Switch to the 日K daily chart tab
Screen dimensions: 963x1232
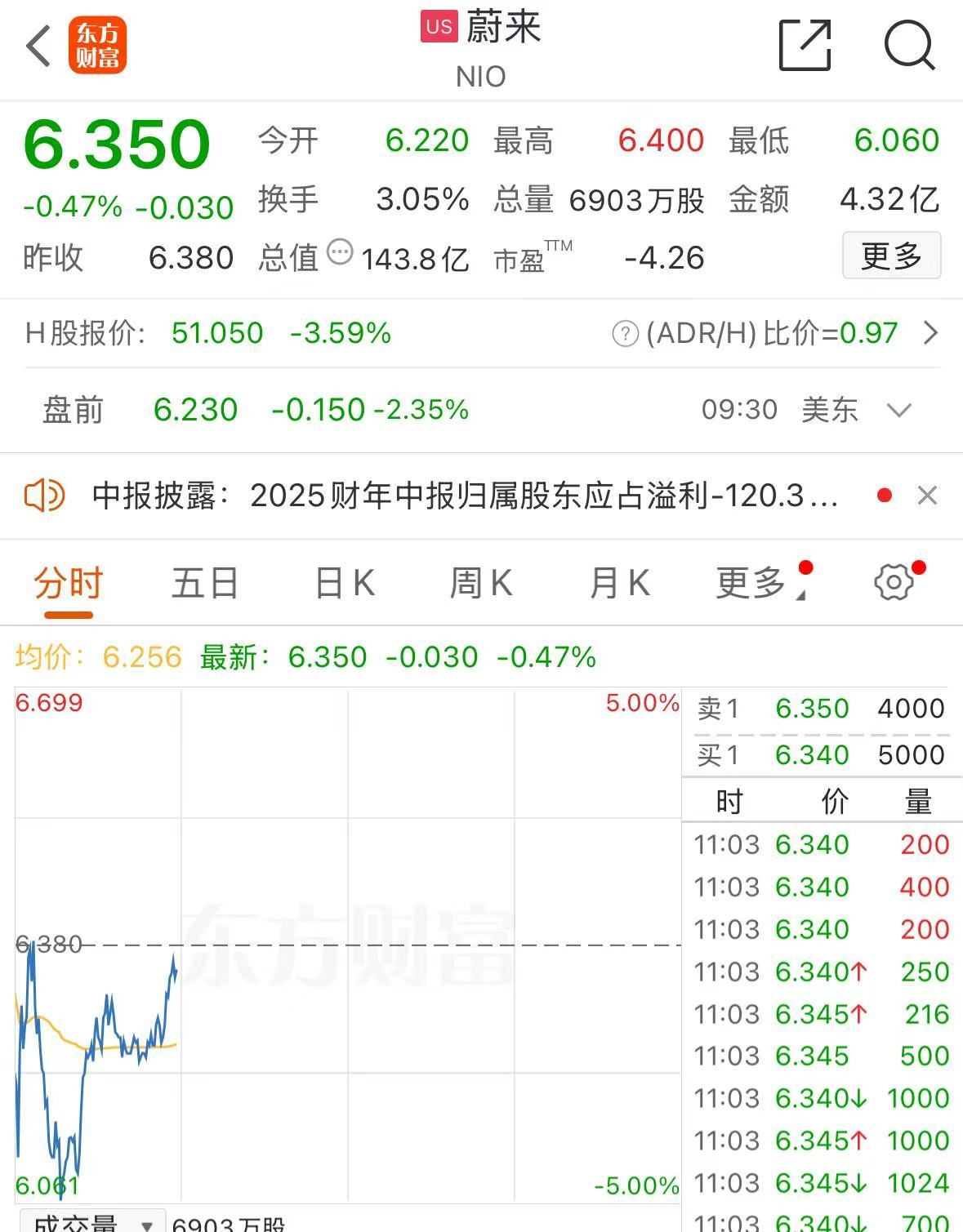coord(343,582)
